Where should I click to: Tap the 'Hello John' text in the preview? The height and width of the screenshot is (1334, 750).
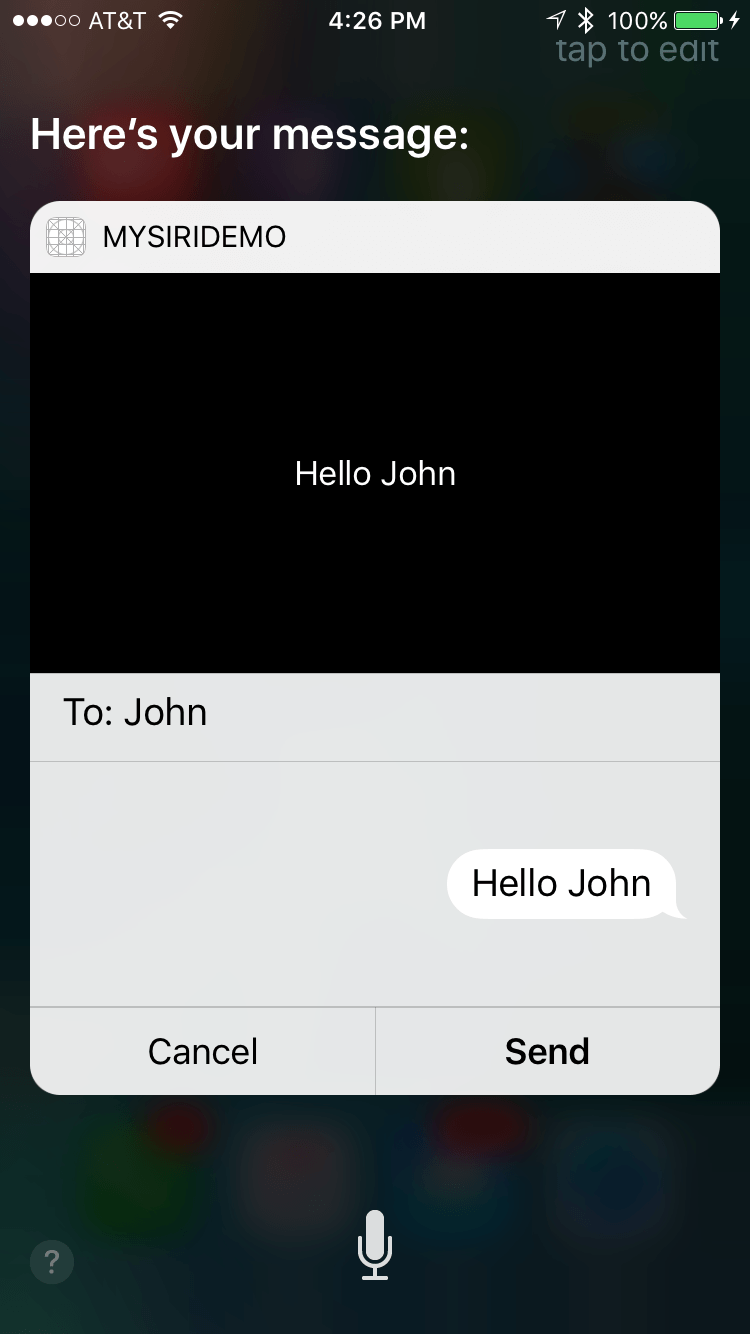[375, 473]
